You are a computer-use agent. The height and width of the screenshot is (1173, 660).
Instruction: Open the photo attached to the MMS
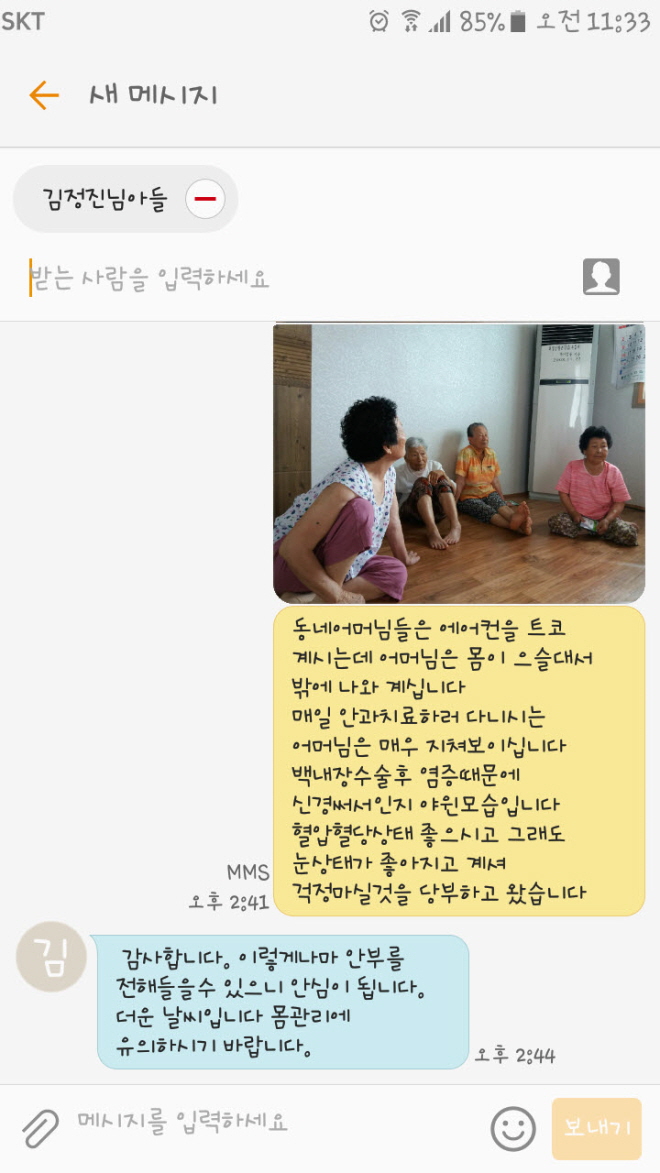(x=459, y=462)
